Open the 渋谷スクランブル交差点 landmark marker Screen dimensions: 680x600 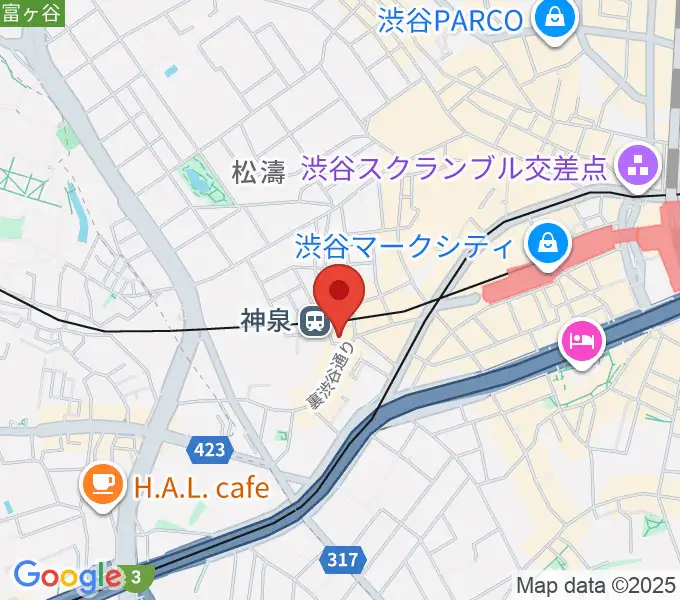tap(638, 164)
